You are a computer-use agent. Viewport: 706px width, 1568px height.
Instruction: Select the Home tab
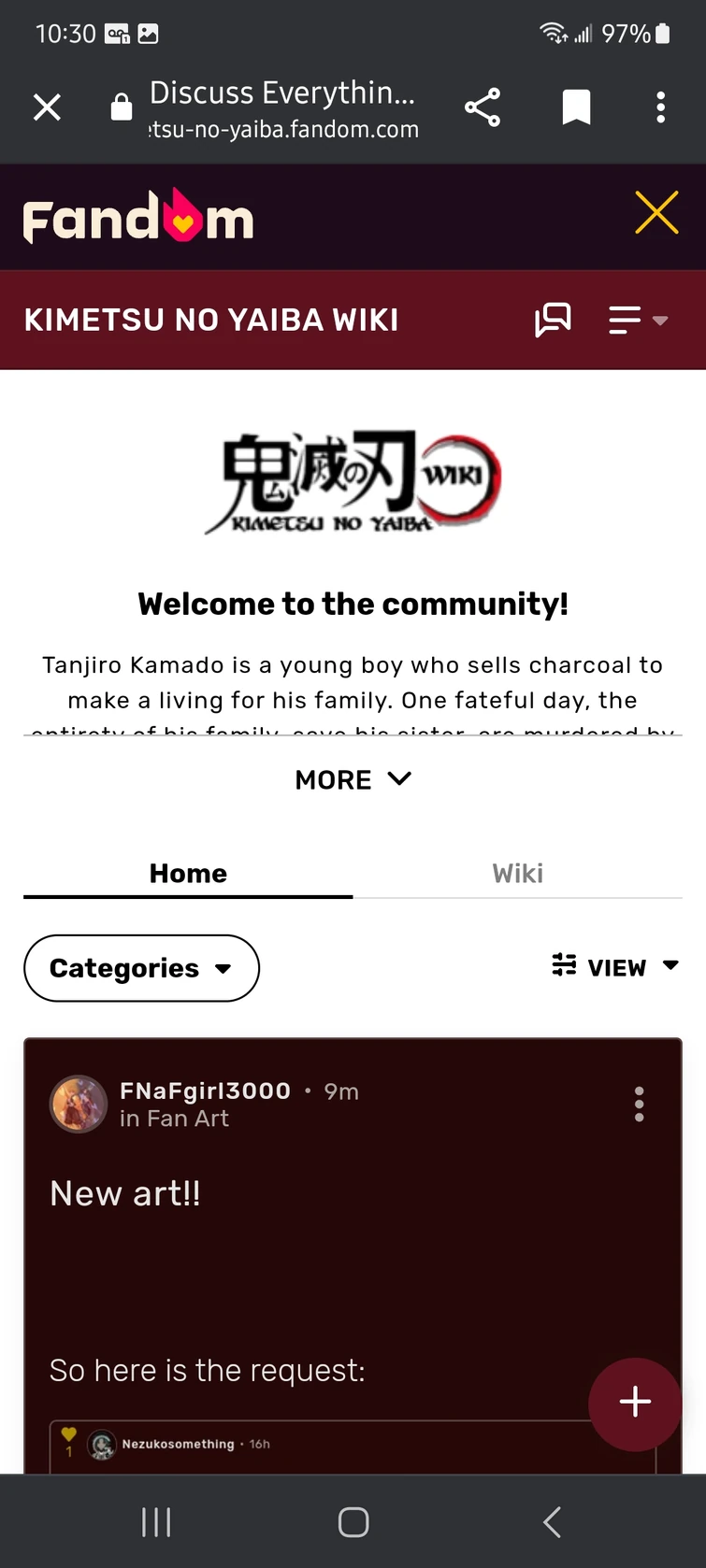tap(187, 873)
